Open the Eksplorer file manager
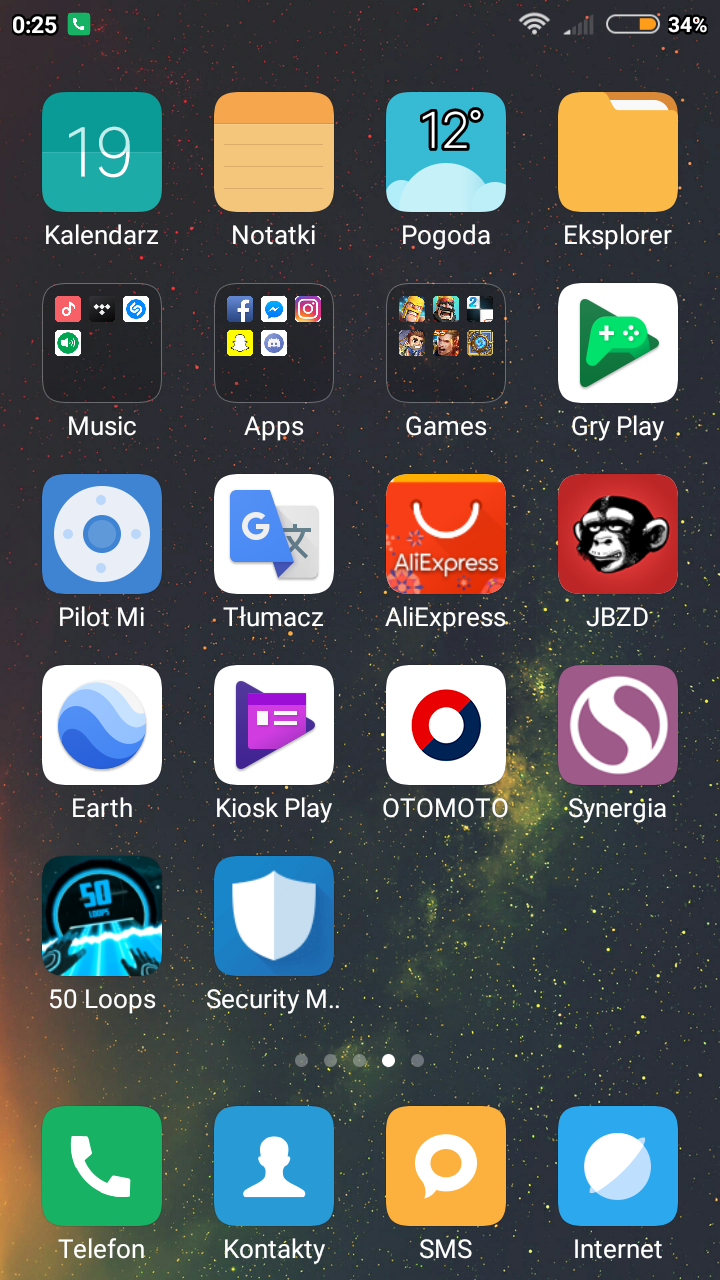 coord(618,152)
